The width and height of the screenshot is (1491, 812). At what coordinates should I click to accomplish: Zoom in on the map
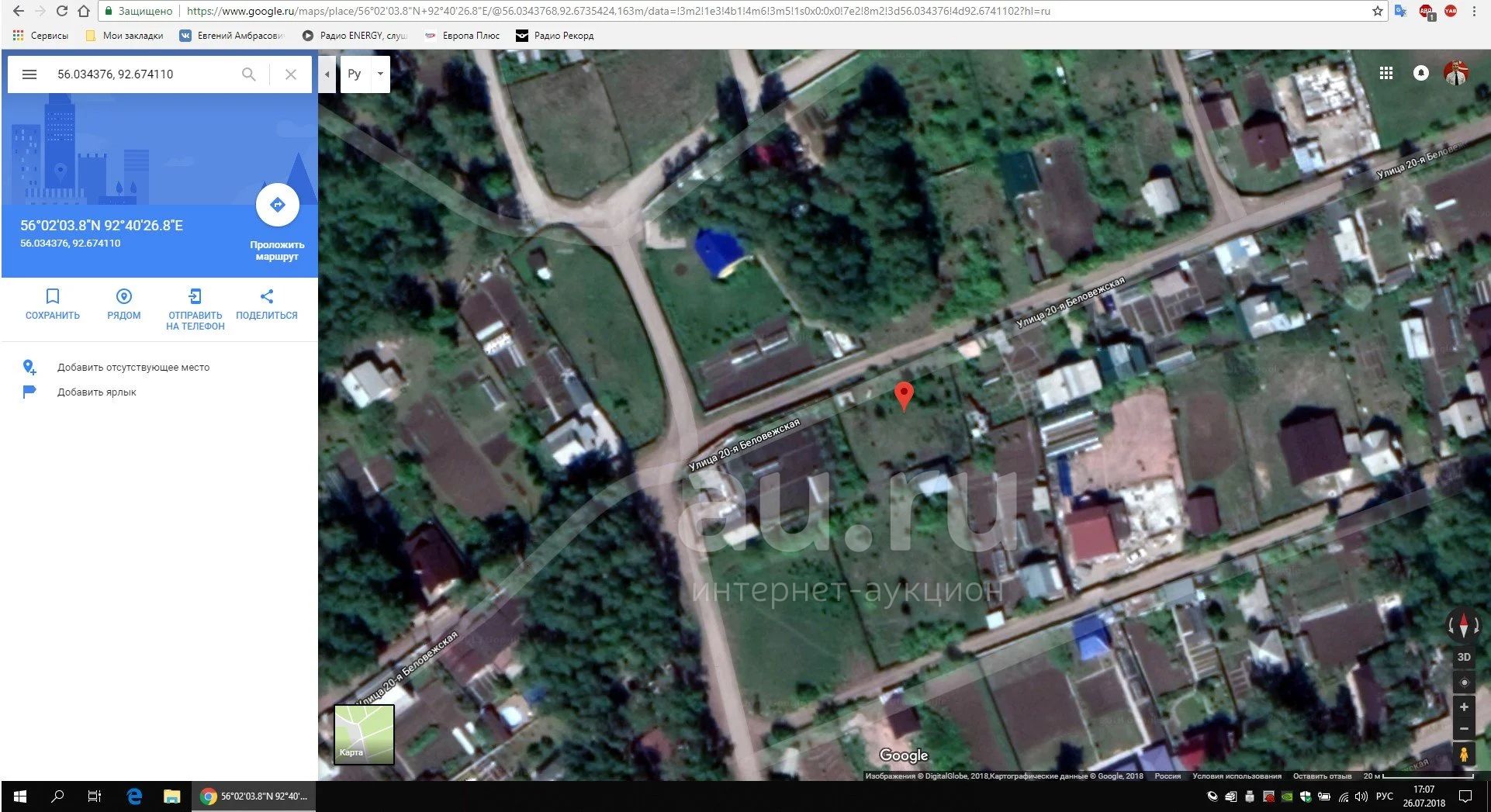point(1464,707)
